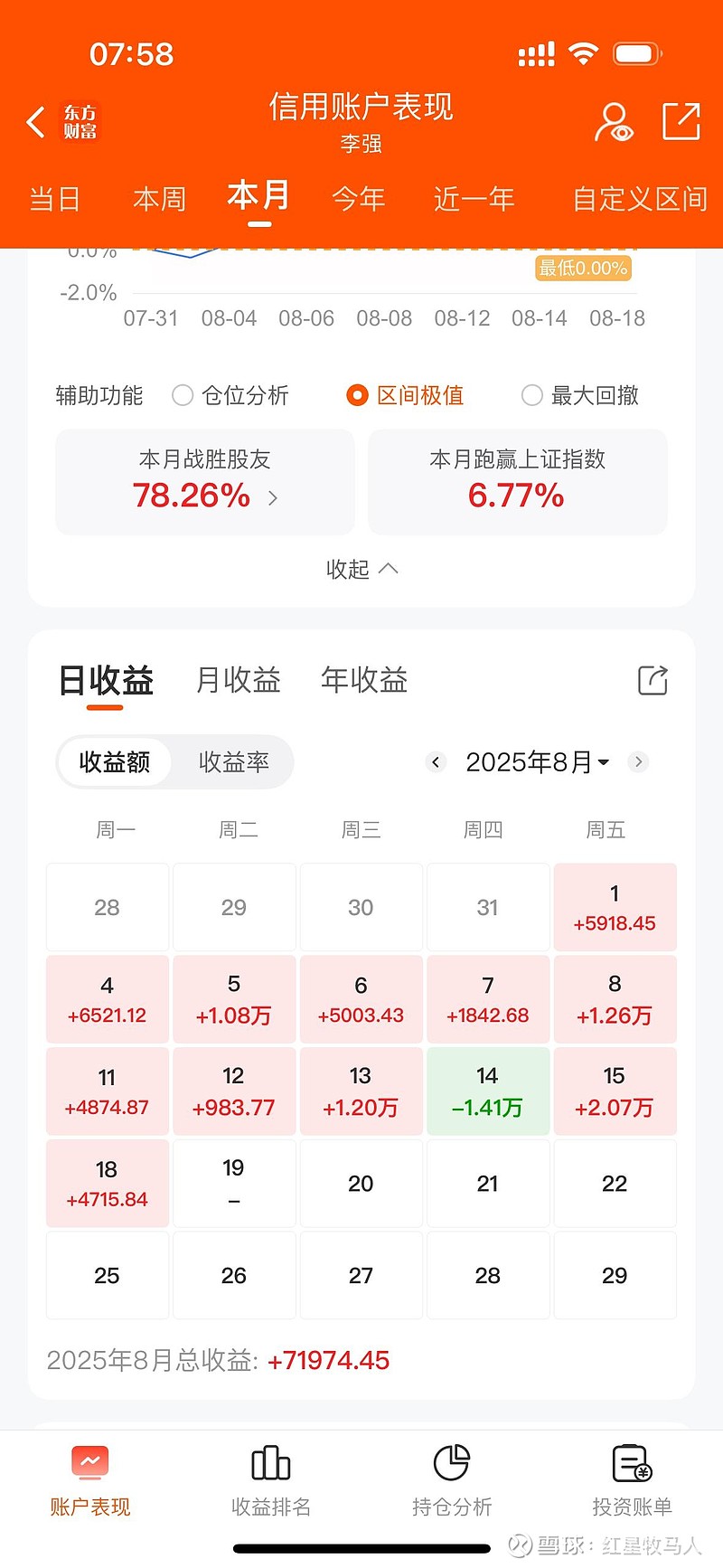
Task: Open the account visibility profile icon
Action: (613, 120)
